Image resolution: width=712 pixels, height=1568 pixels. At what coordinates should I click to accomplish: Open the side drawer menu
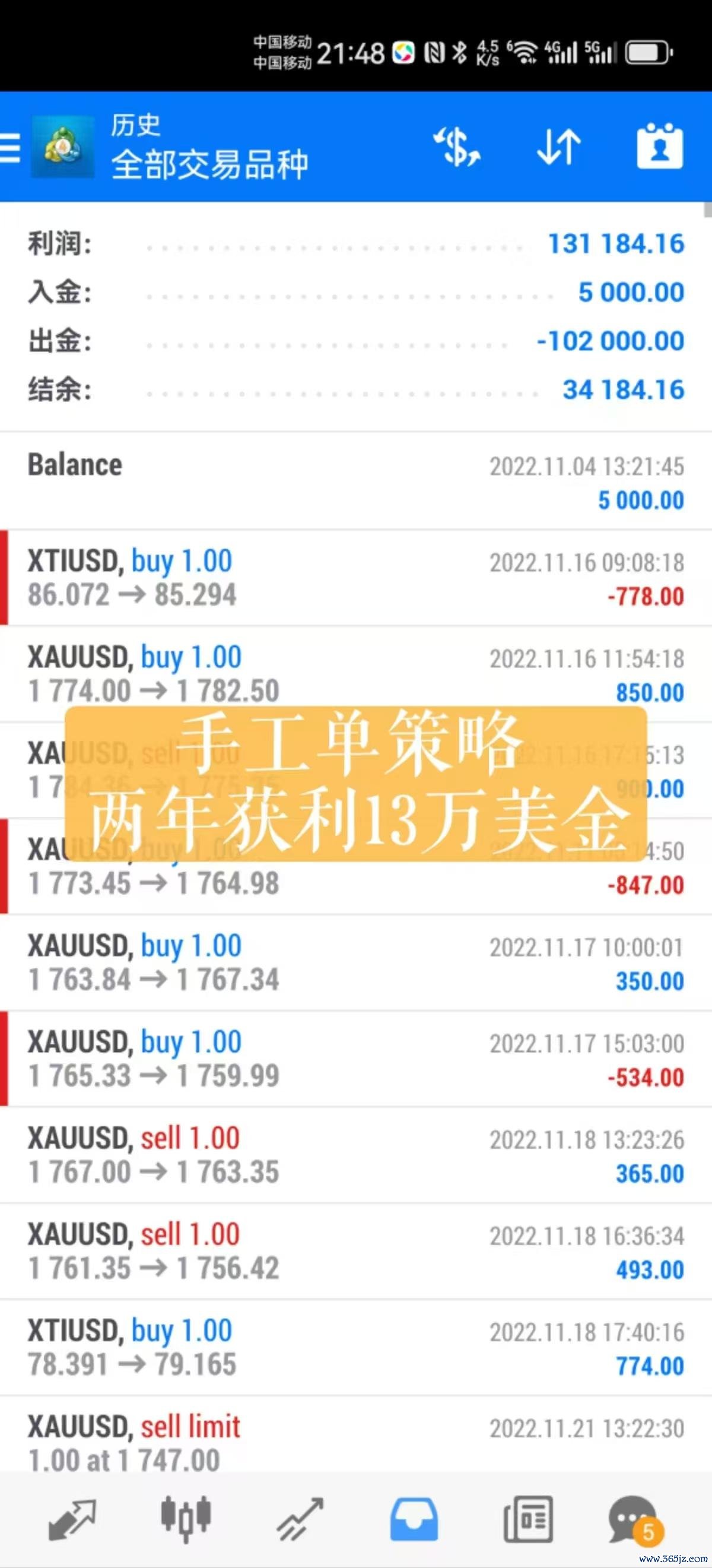pyautogui.click(x=10, y=147)
